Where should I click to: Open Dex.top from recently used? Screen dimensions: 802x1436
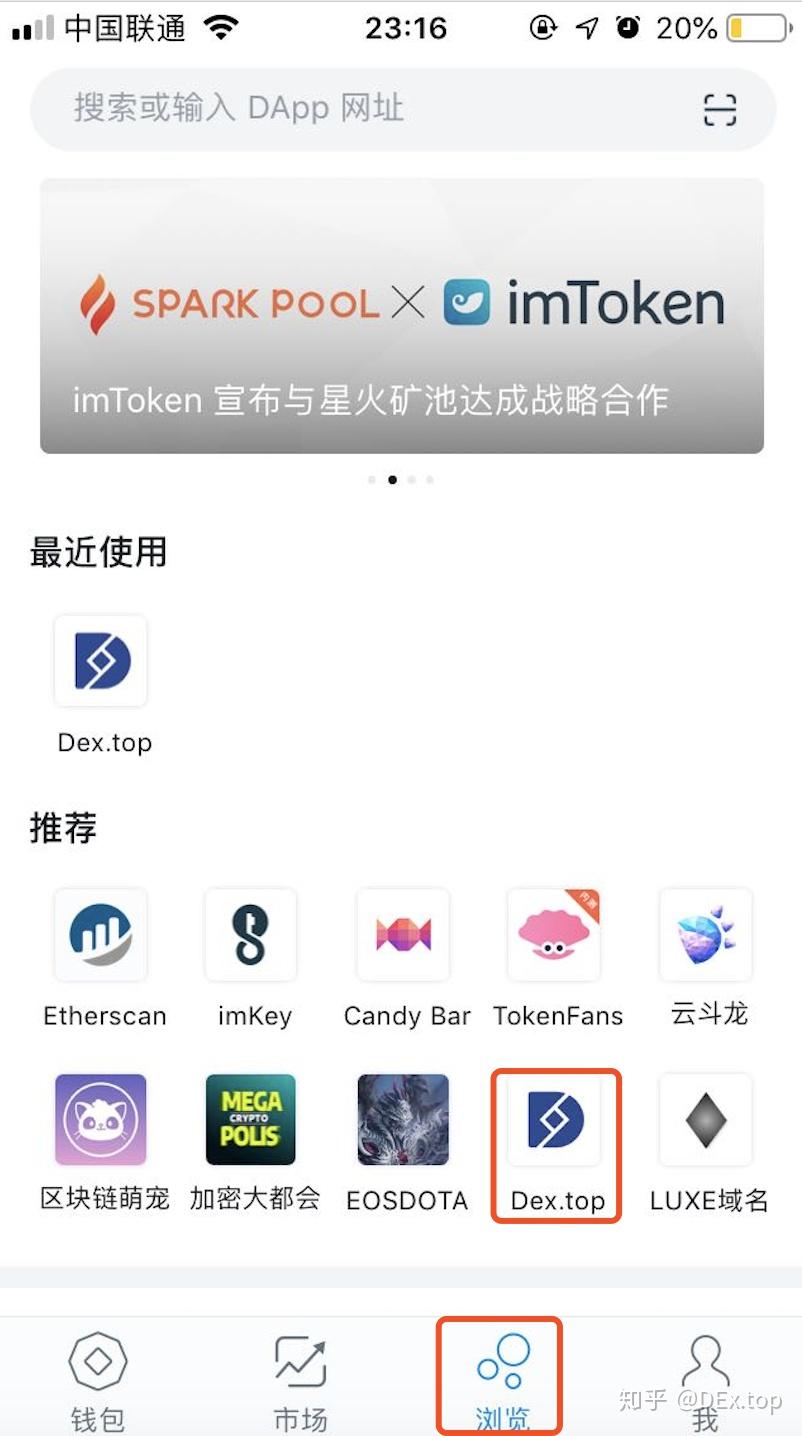click(x=100, y=660)
